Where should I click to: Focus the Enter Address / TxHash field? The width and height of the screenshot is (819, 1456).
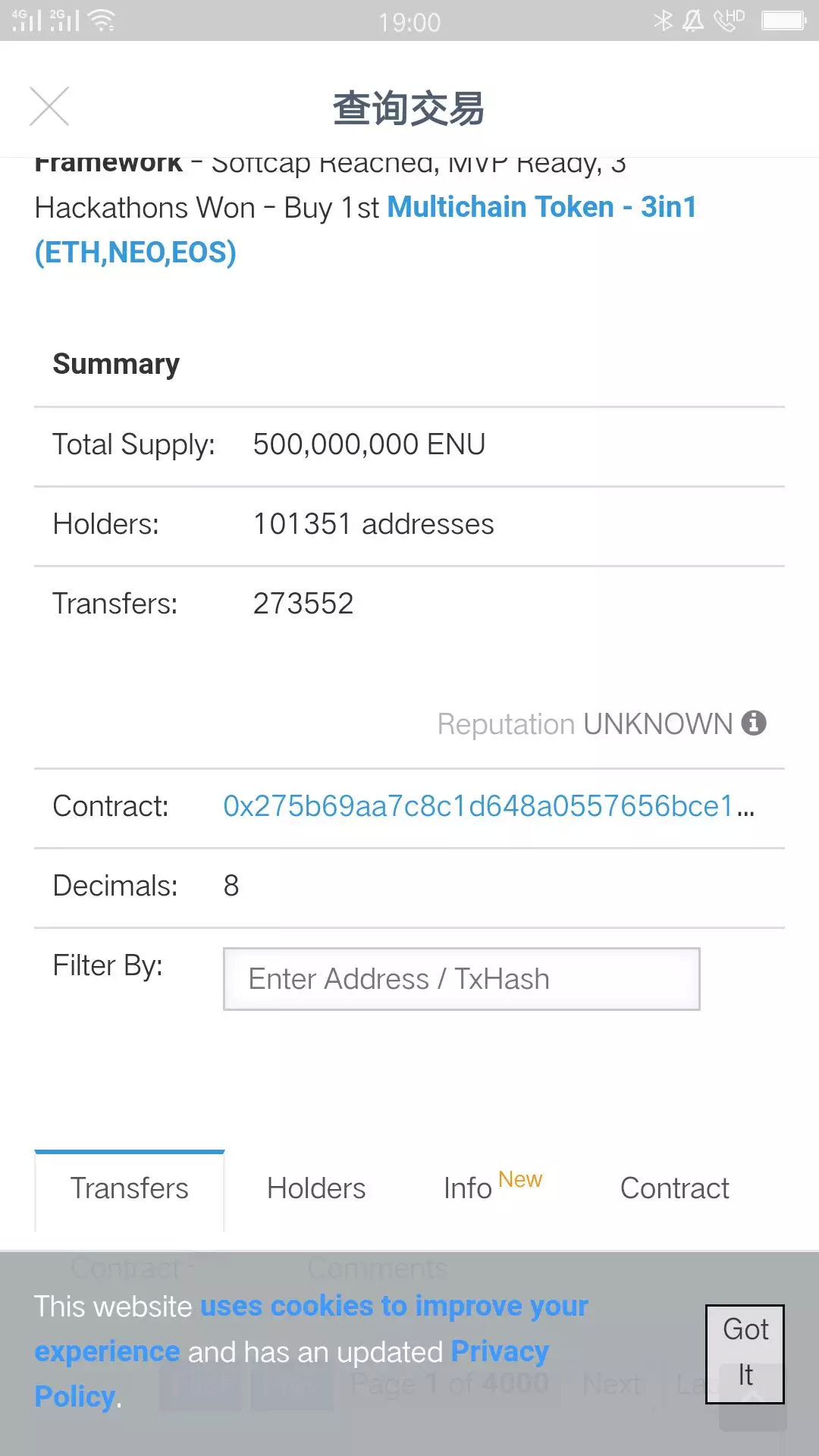(462, 979)
